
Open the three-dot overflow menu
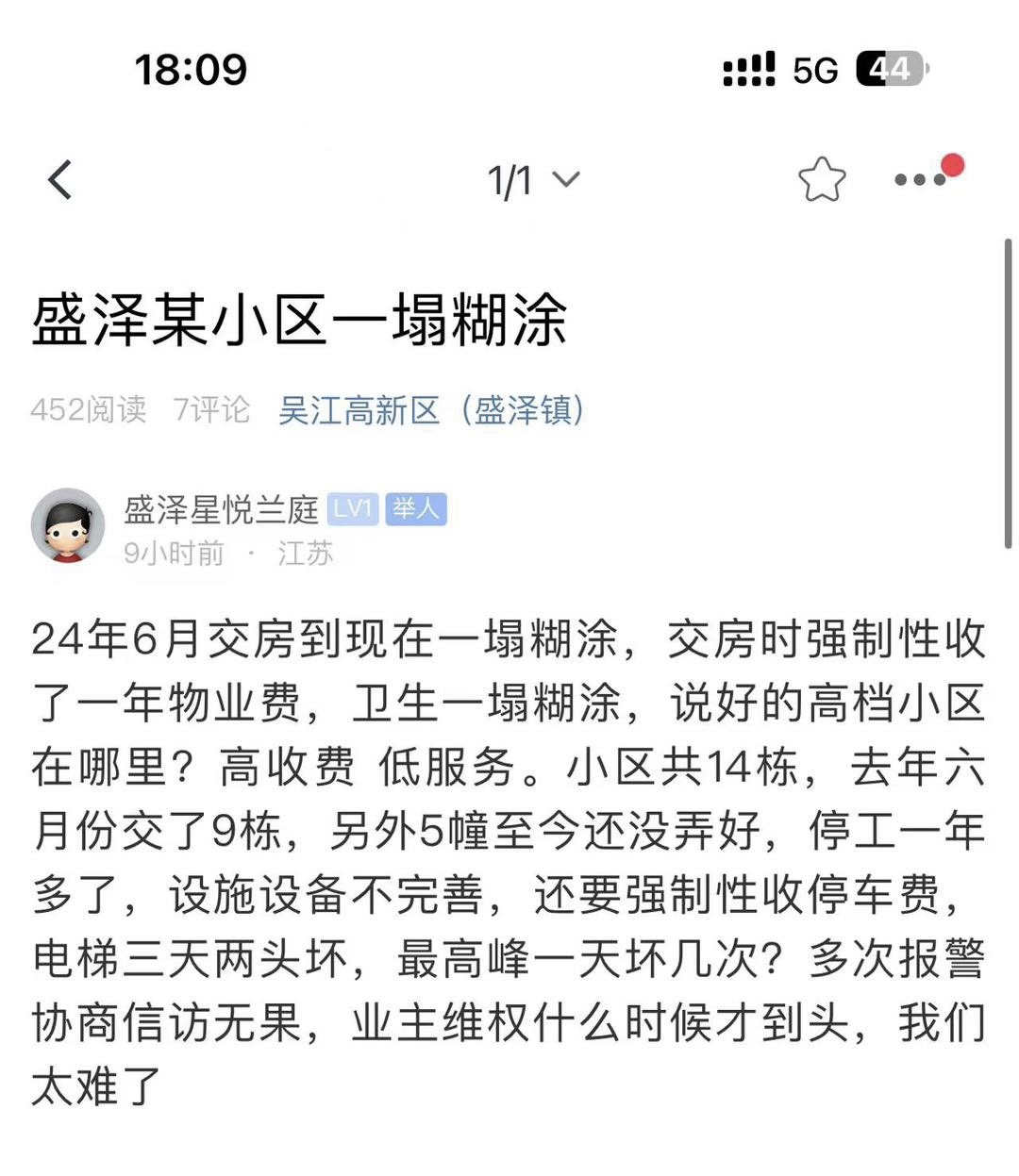[x=920, y=179]
